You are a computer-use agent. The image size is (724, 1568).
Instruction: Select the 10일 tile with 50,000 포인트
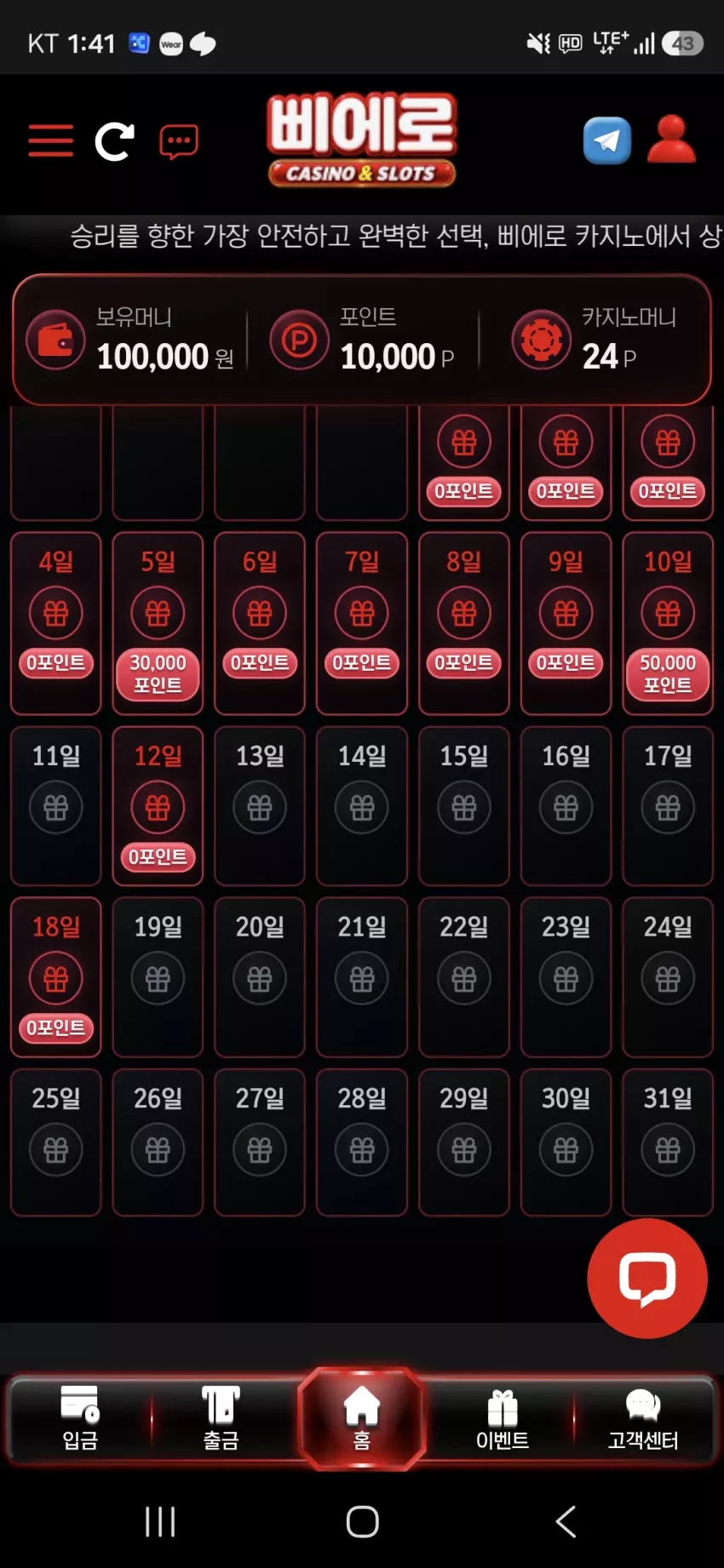[668, 623]
